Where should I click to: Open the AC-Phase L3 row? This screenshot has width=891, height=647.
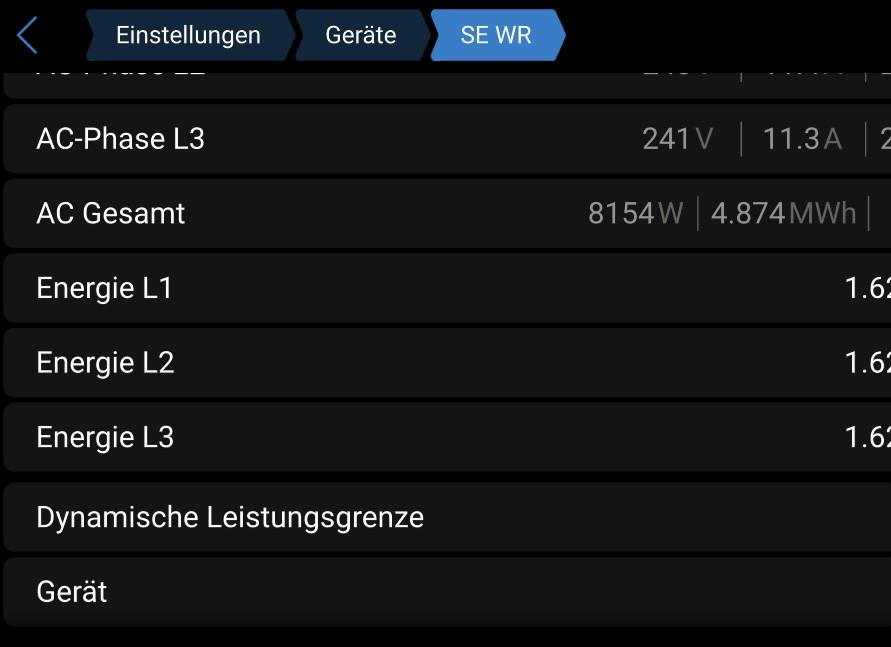pos(445,139)
